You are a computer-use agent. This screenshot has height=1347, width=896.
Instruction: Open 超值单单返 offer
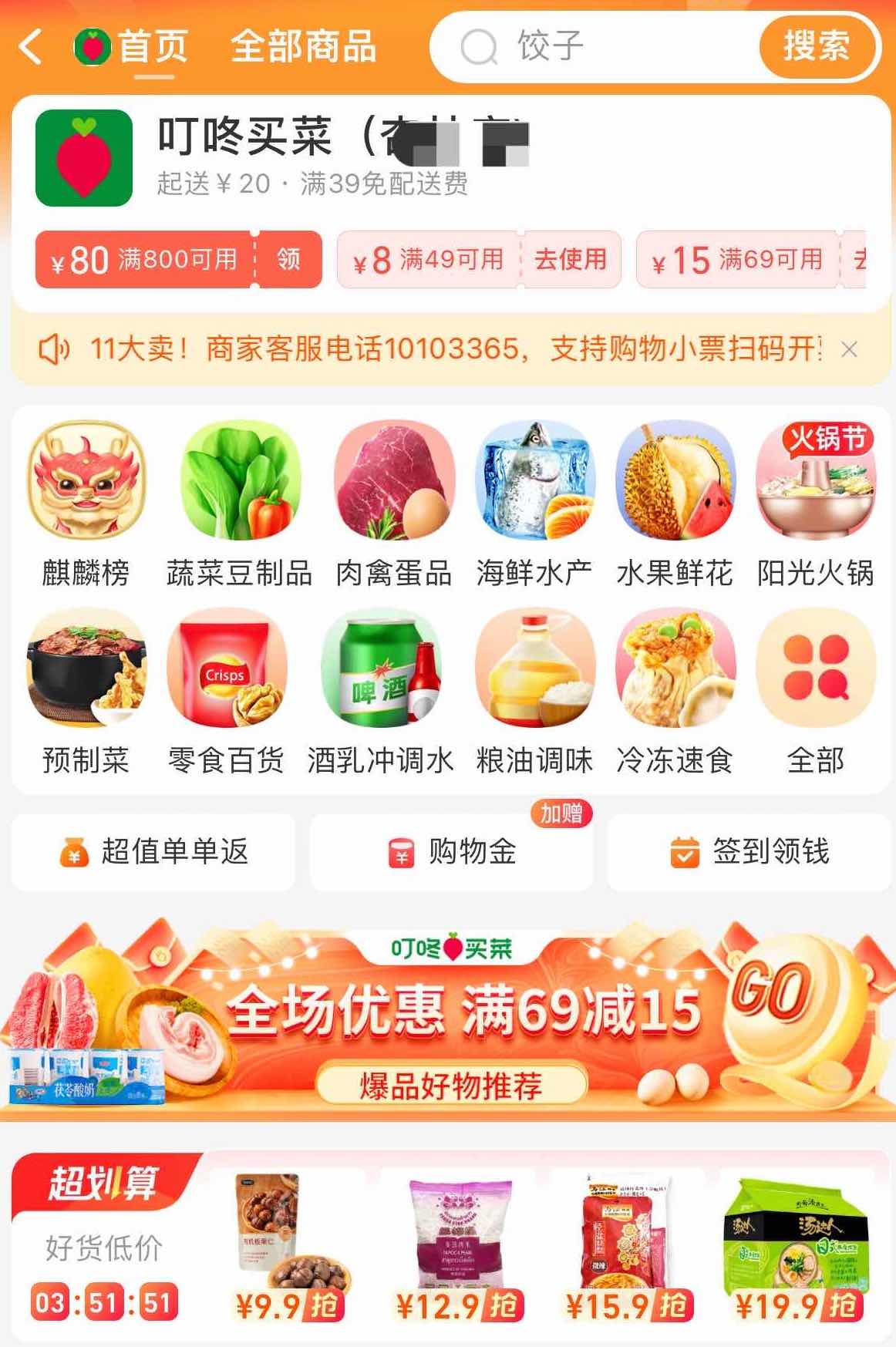point(153,852)
